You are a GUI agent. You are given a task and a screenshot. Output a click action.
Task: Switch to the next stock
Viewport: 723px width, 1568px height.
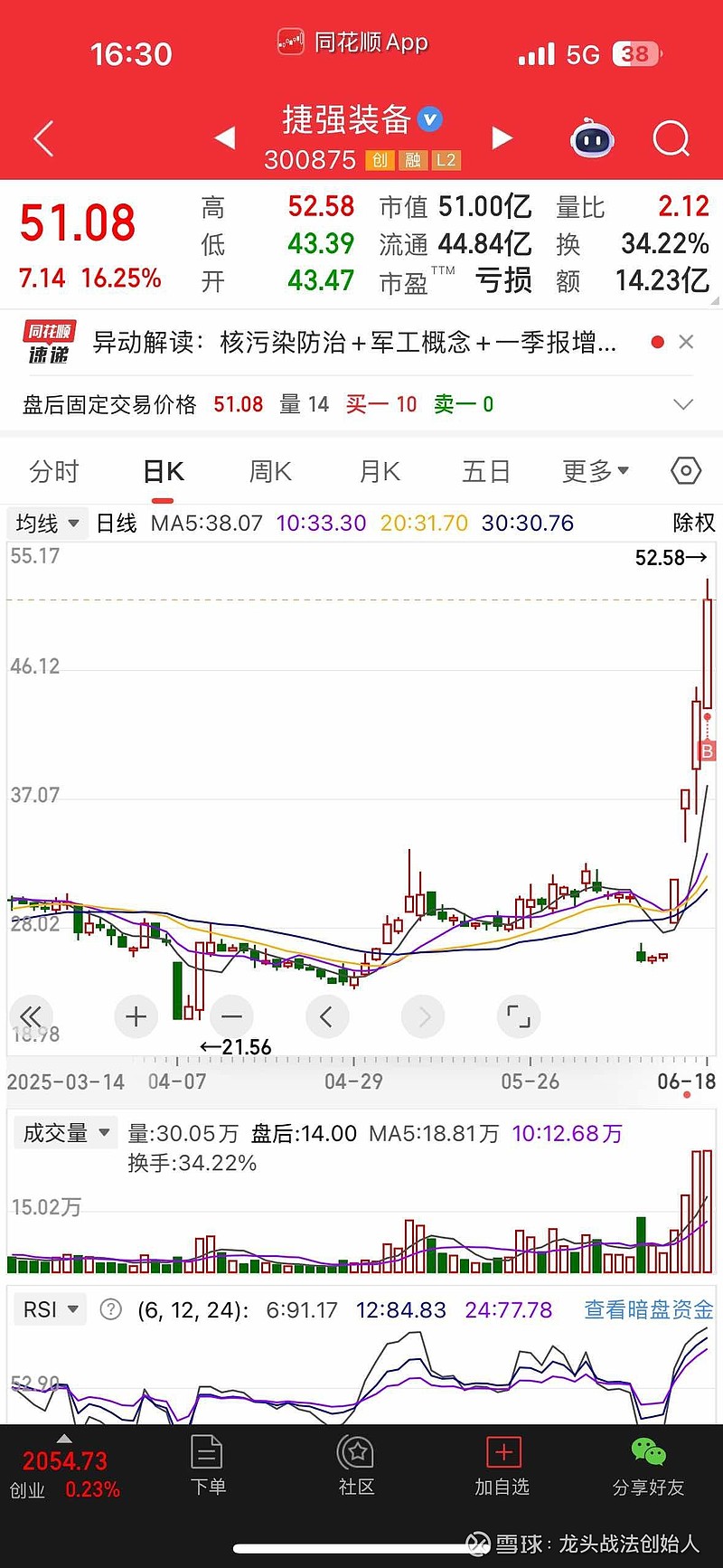[x=502, y=137]
